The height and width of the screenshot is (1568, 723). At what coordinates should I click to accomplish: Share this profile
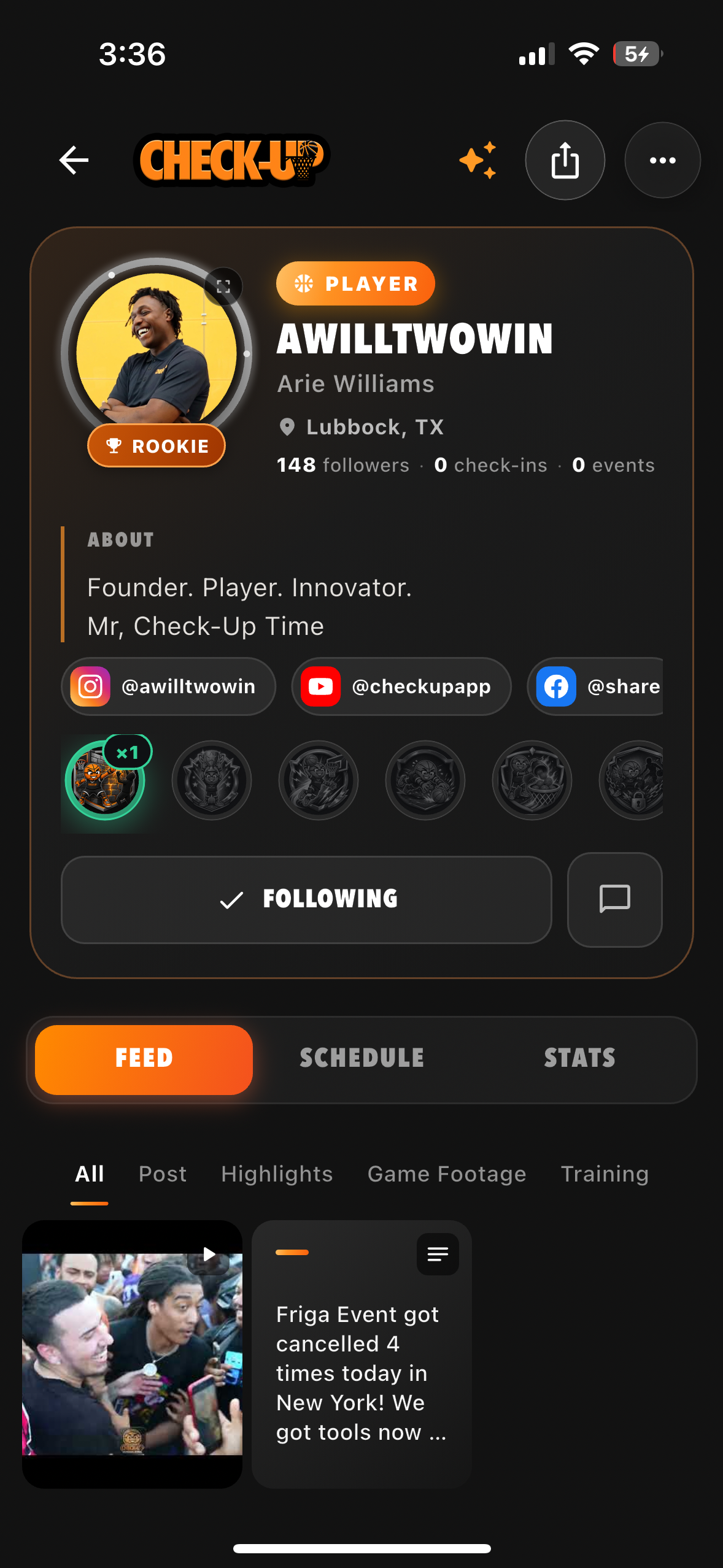click(565, 160)
